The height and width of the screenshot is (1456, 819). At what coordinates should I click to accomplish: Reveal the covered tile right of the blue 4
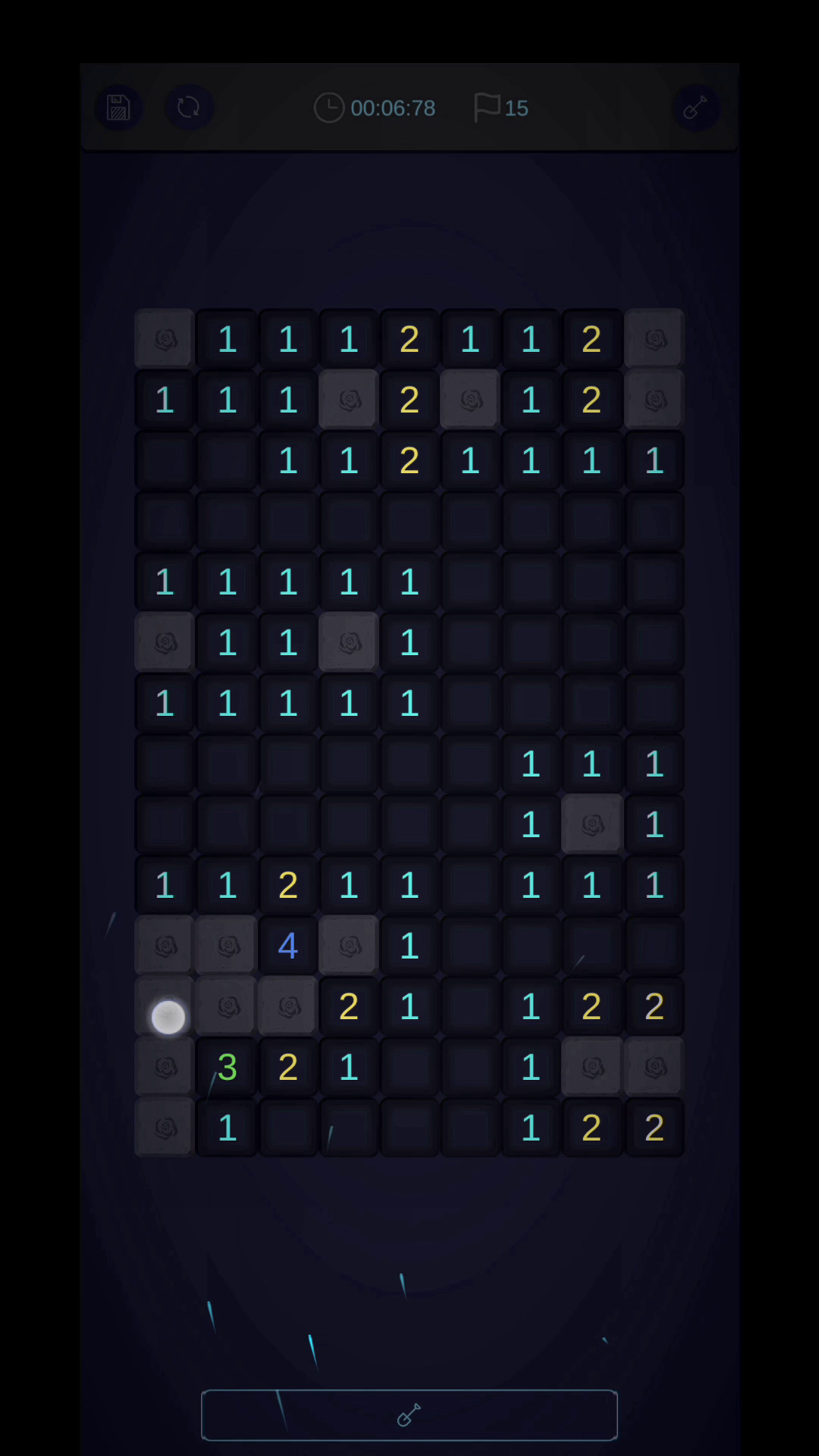pos(349,946)
